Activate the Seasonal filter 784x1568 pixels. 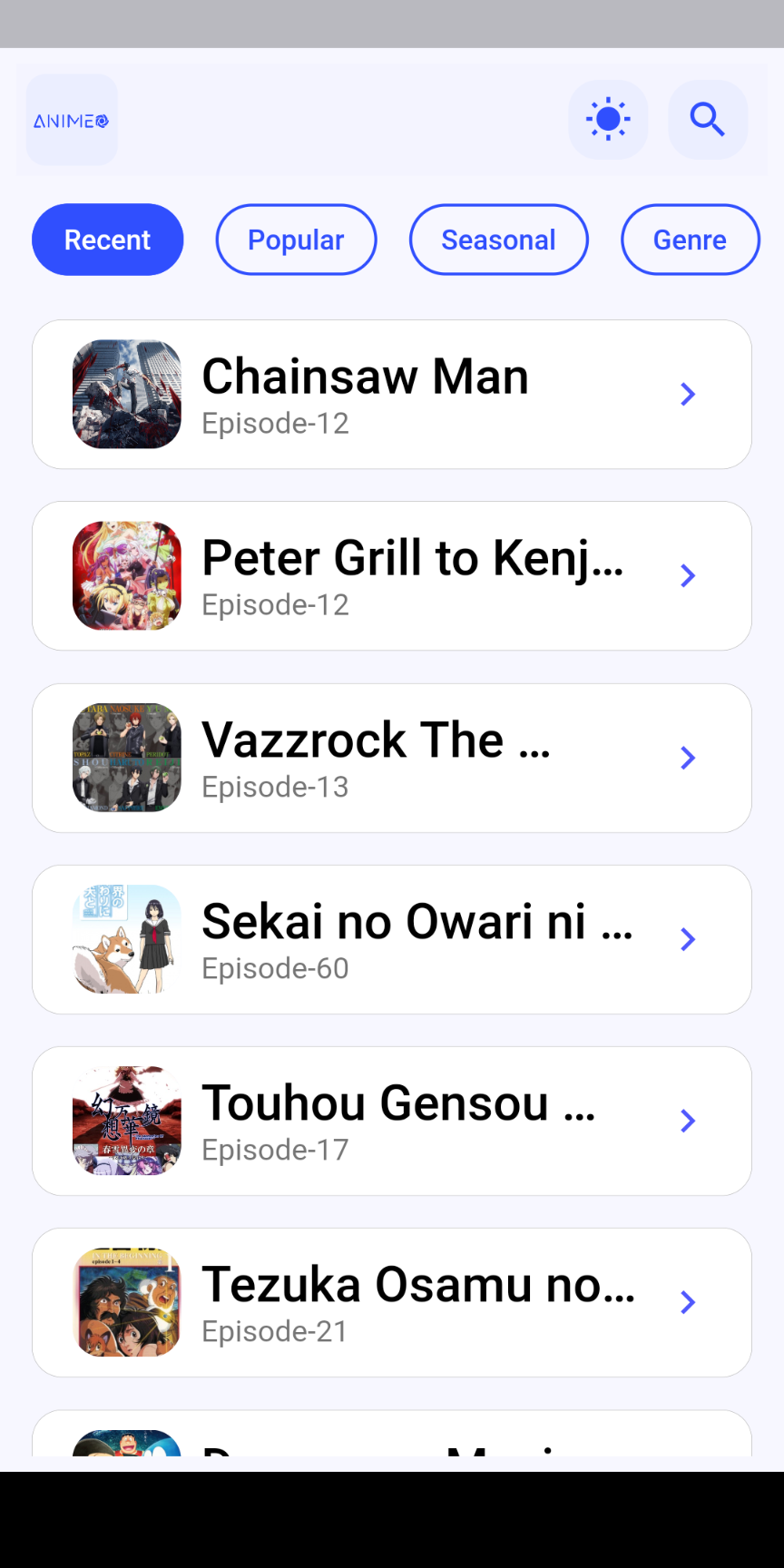click(498, 239)
